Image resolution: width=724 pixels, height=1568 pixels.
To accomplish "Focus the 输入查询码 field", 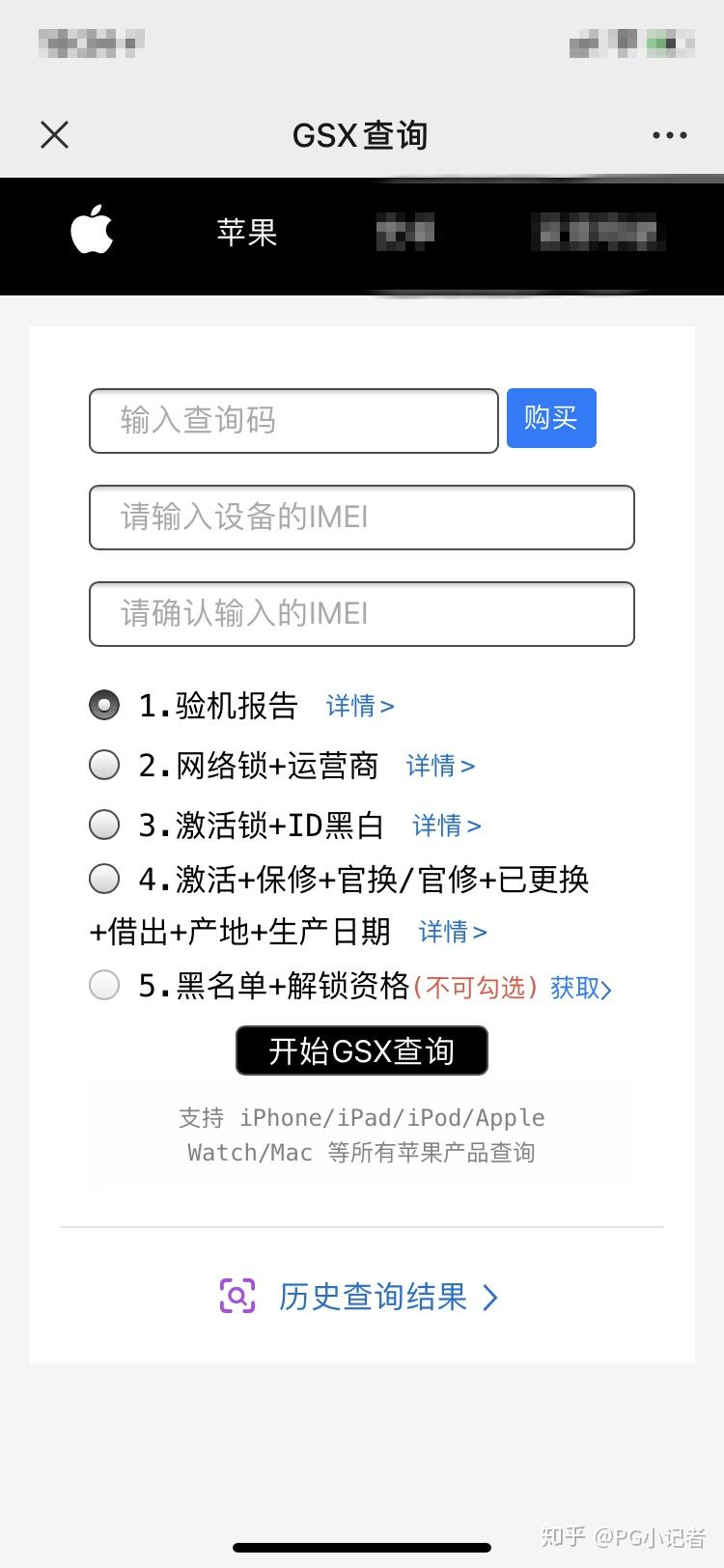I will (x=293, y=421).
